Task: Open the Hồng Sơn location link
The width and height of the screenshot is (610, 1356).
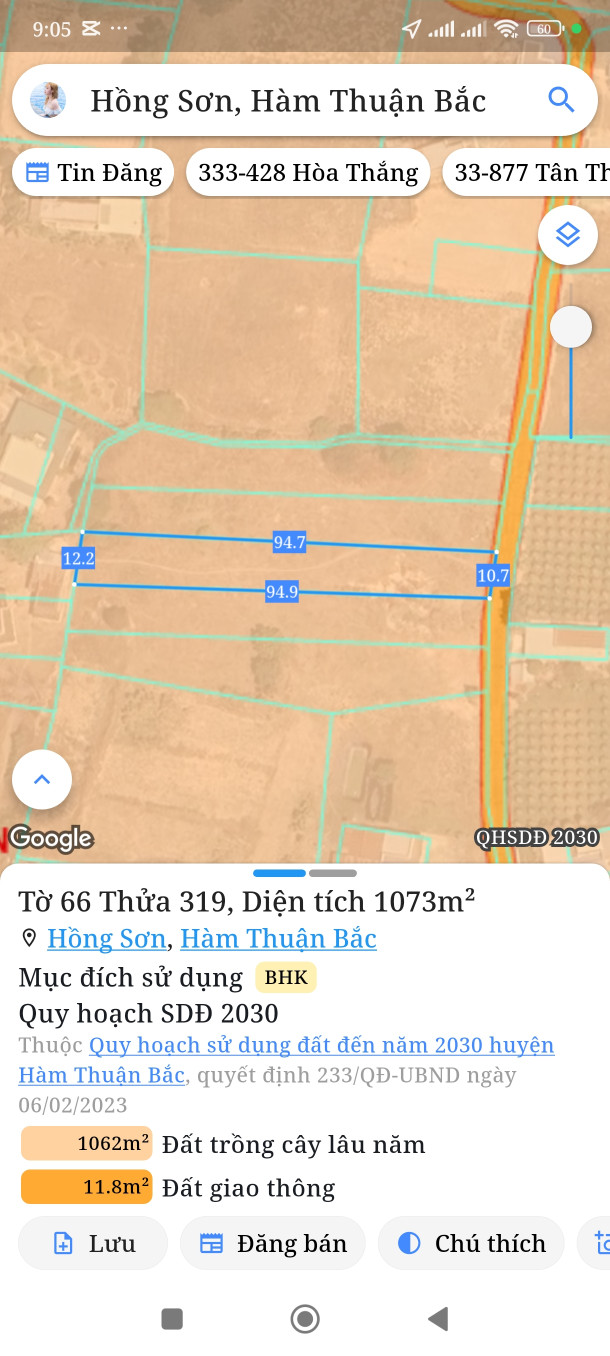Action: [107, 939]
